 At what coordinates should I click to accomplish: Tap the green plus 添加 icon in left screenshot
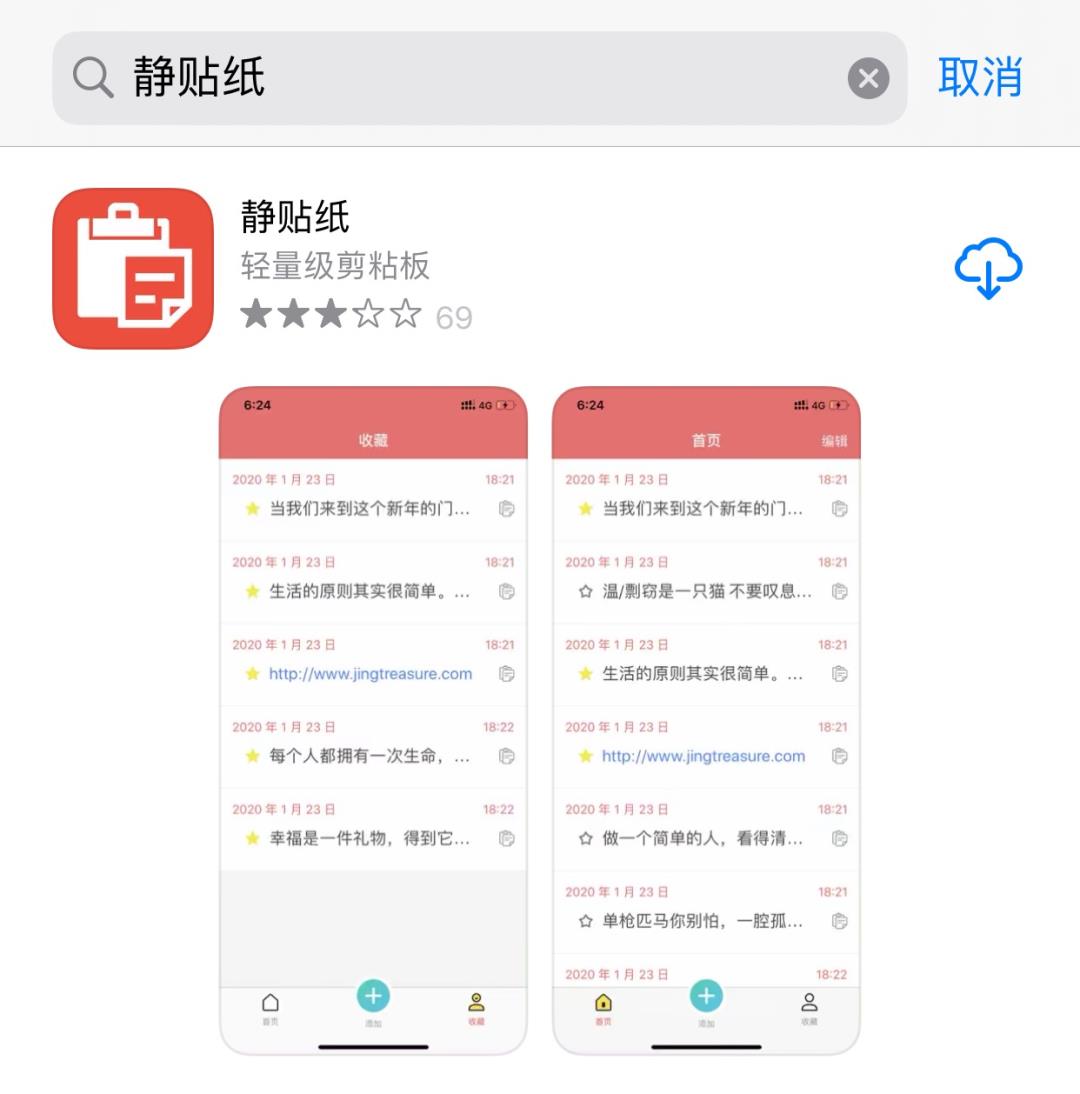(372, 996)
